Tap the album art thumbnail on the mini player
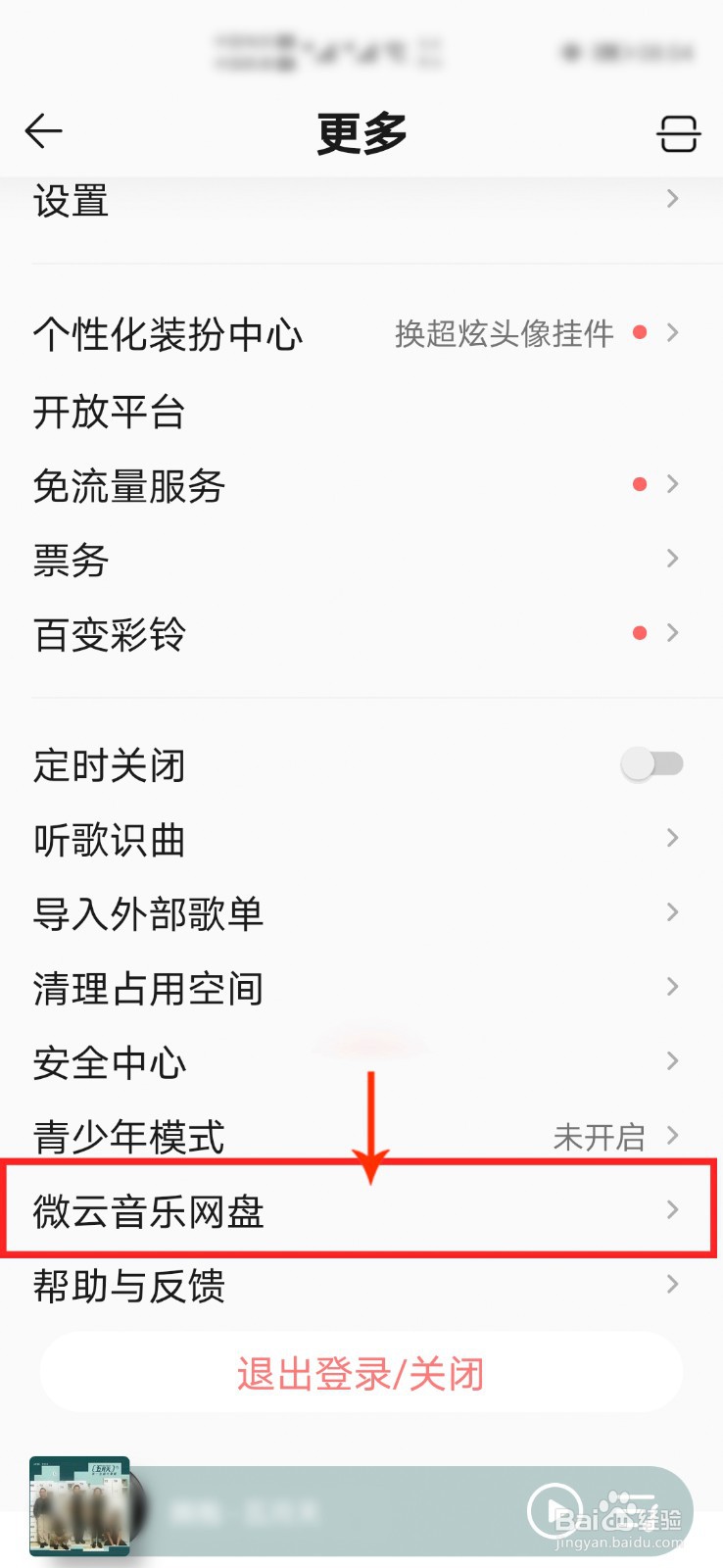The height and width of the screenshot is (1568, 723). pos(78,1510)
